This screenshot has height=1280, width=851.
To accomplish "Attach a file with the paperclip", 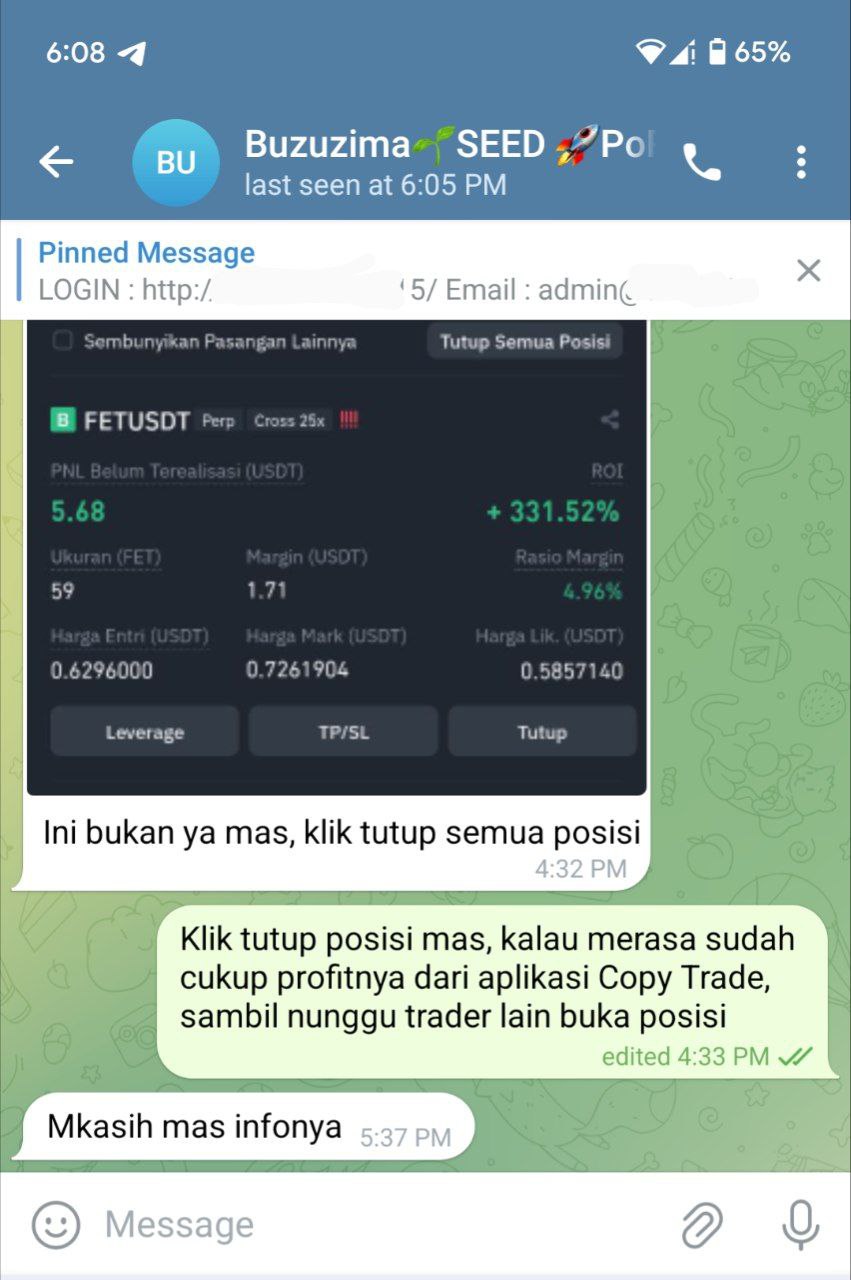I will point(702,1224).
